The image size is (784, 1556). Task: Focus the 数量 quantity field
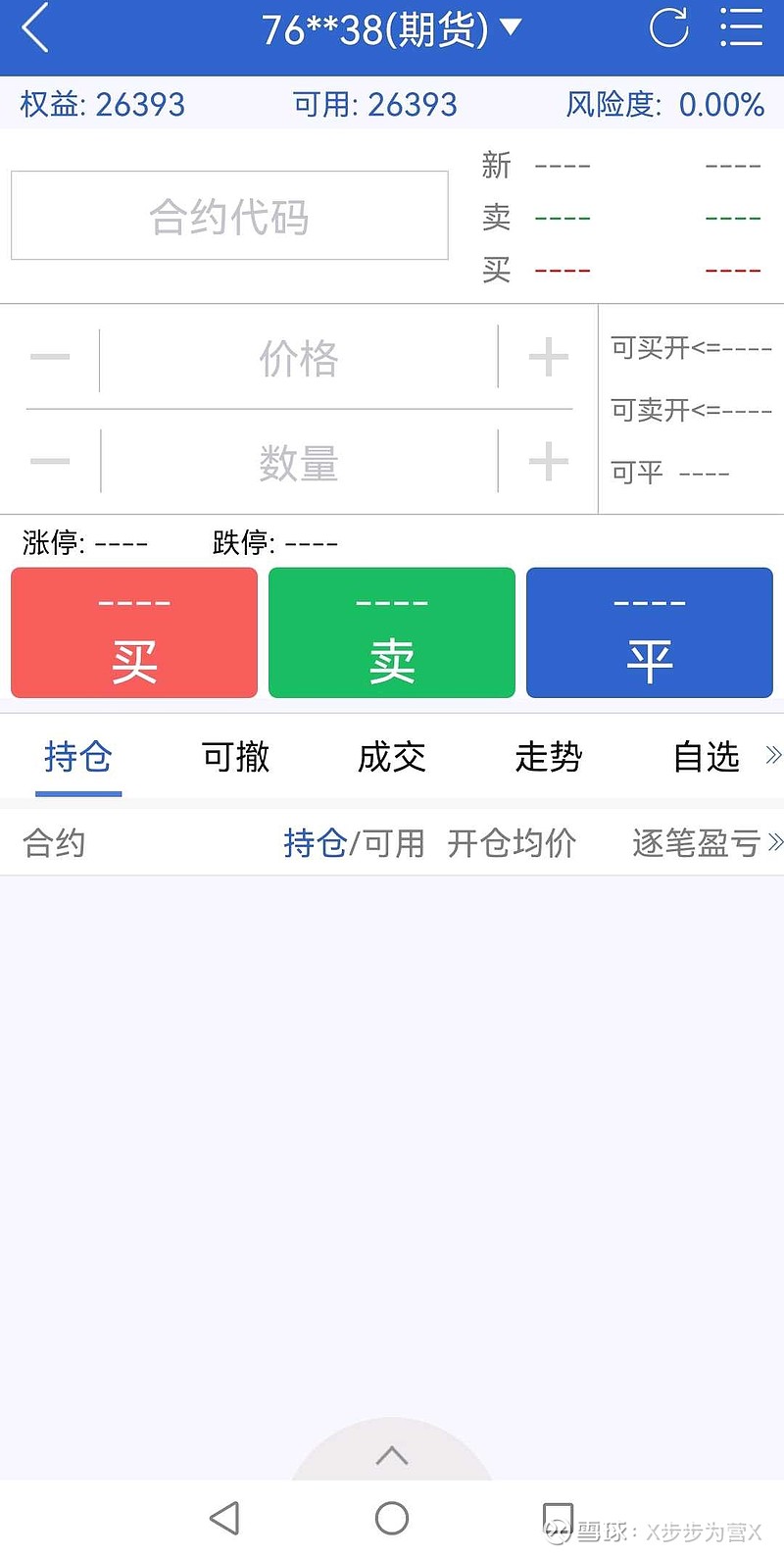click(299, 463)
